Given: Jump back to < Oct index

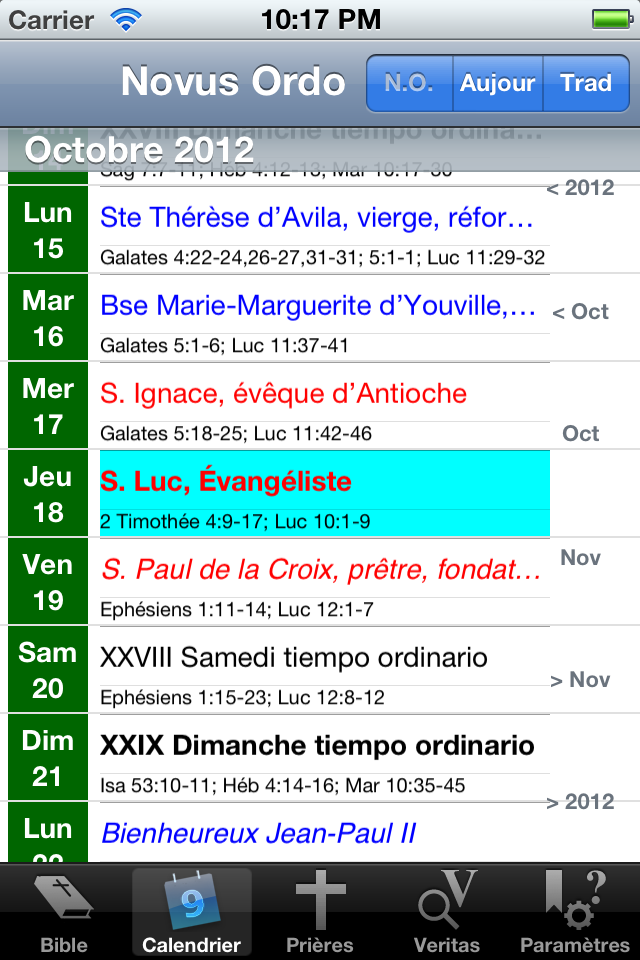Looking at the screenshot, I should point(581,311).
